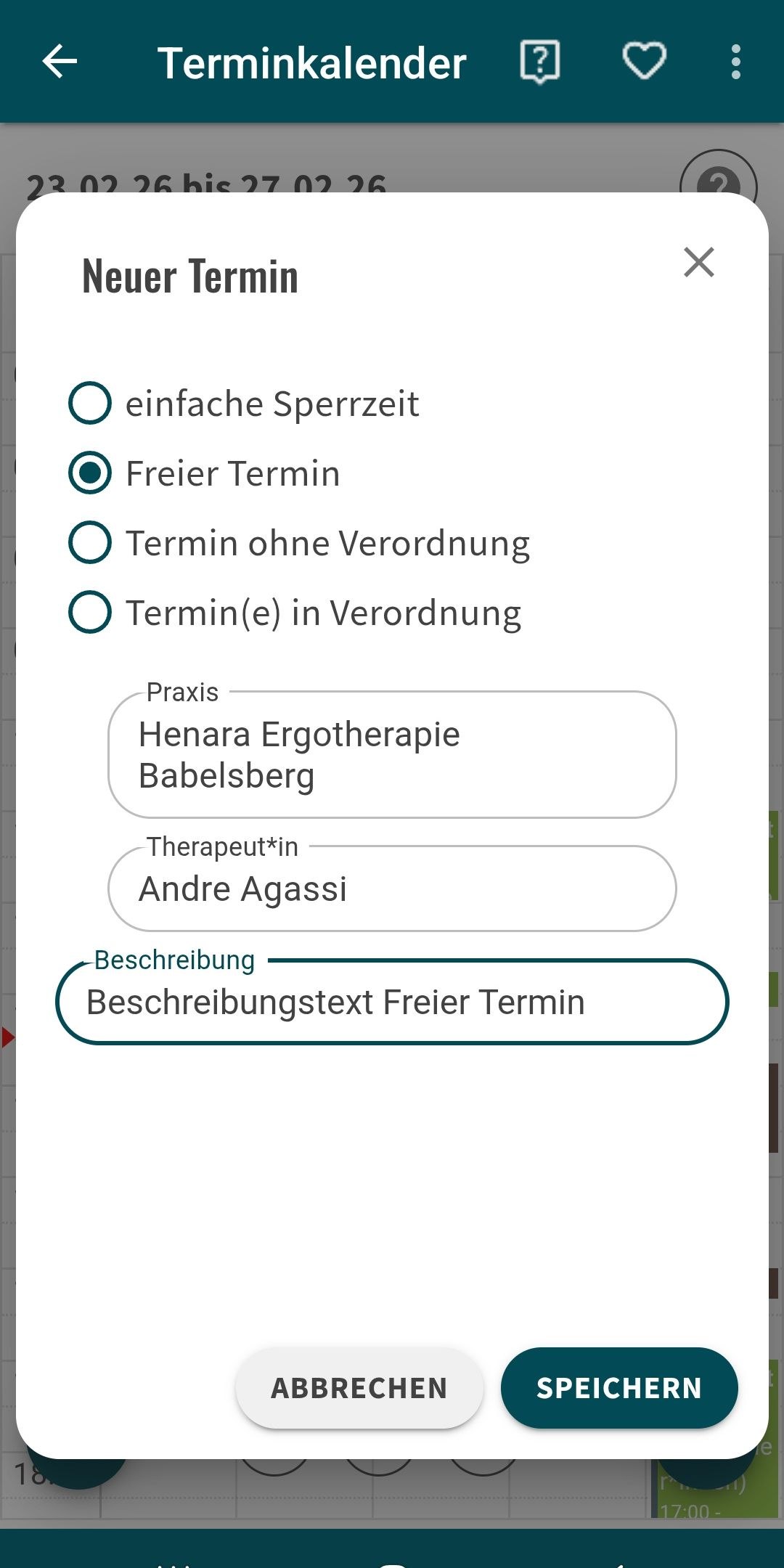Choose Termin(e) in Verordnung
Screen dimensions: 784x1568
click(90, 612)
